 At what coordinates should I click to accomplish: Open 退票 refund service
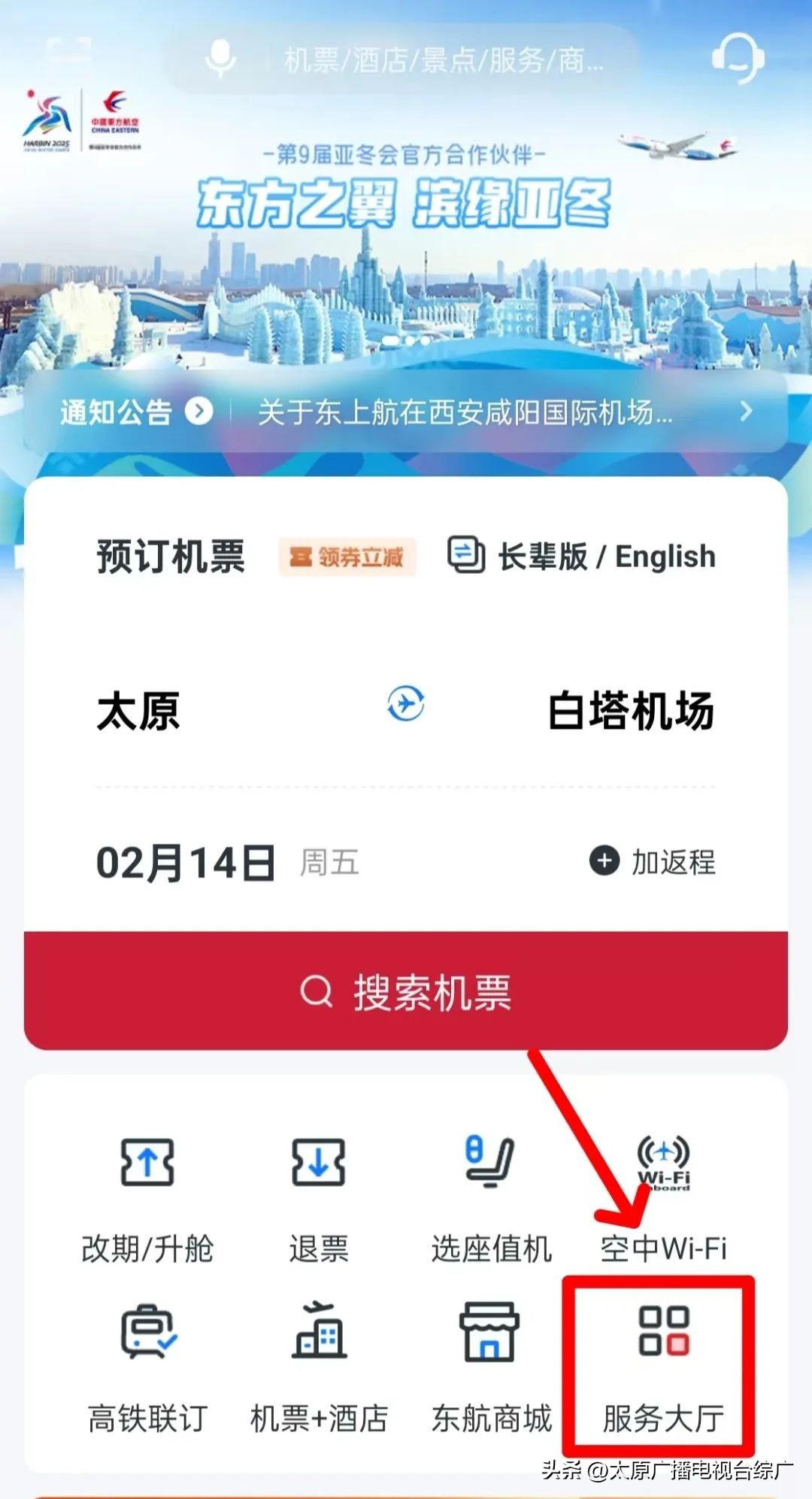coord(319,1196)
